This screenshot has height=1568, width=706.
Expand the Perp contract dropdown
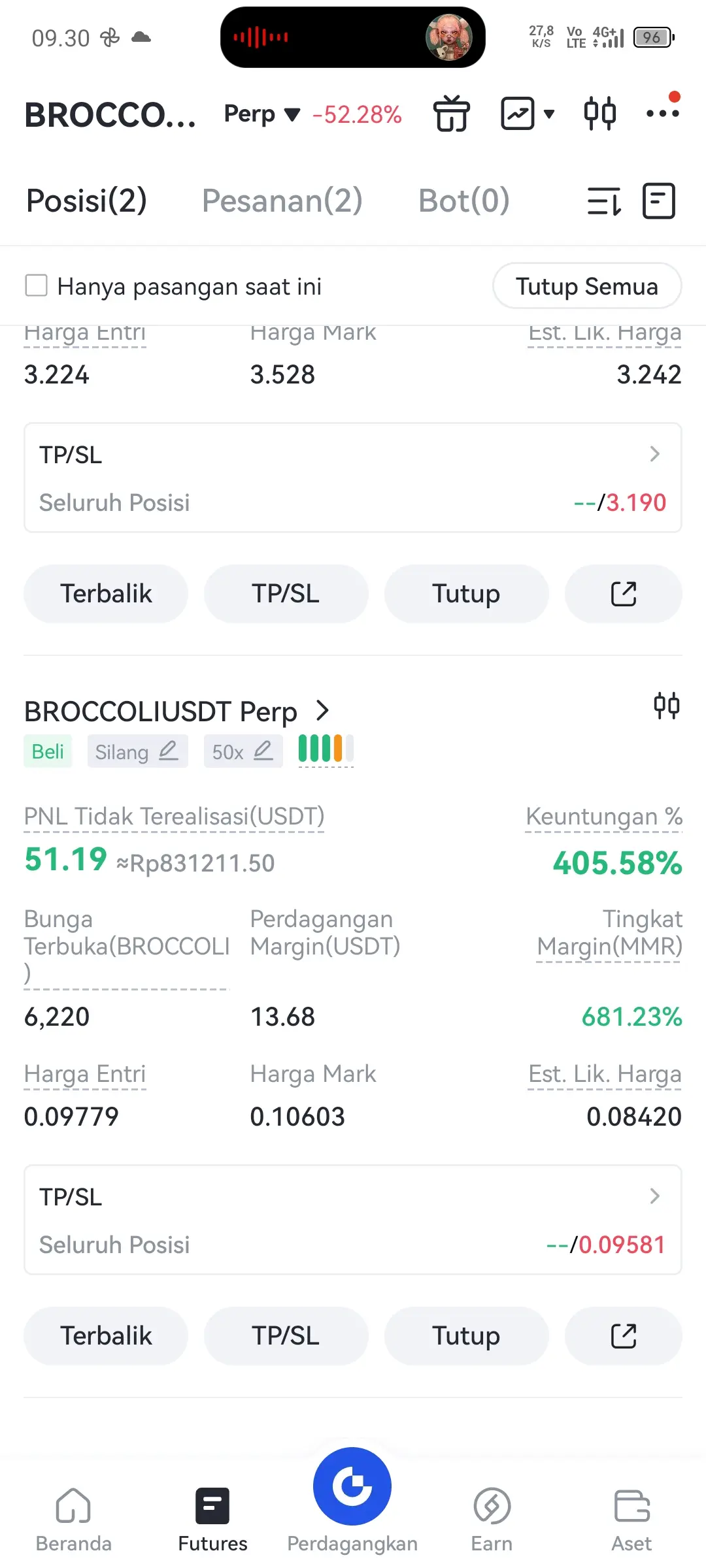point(261,114)
